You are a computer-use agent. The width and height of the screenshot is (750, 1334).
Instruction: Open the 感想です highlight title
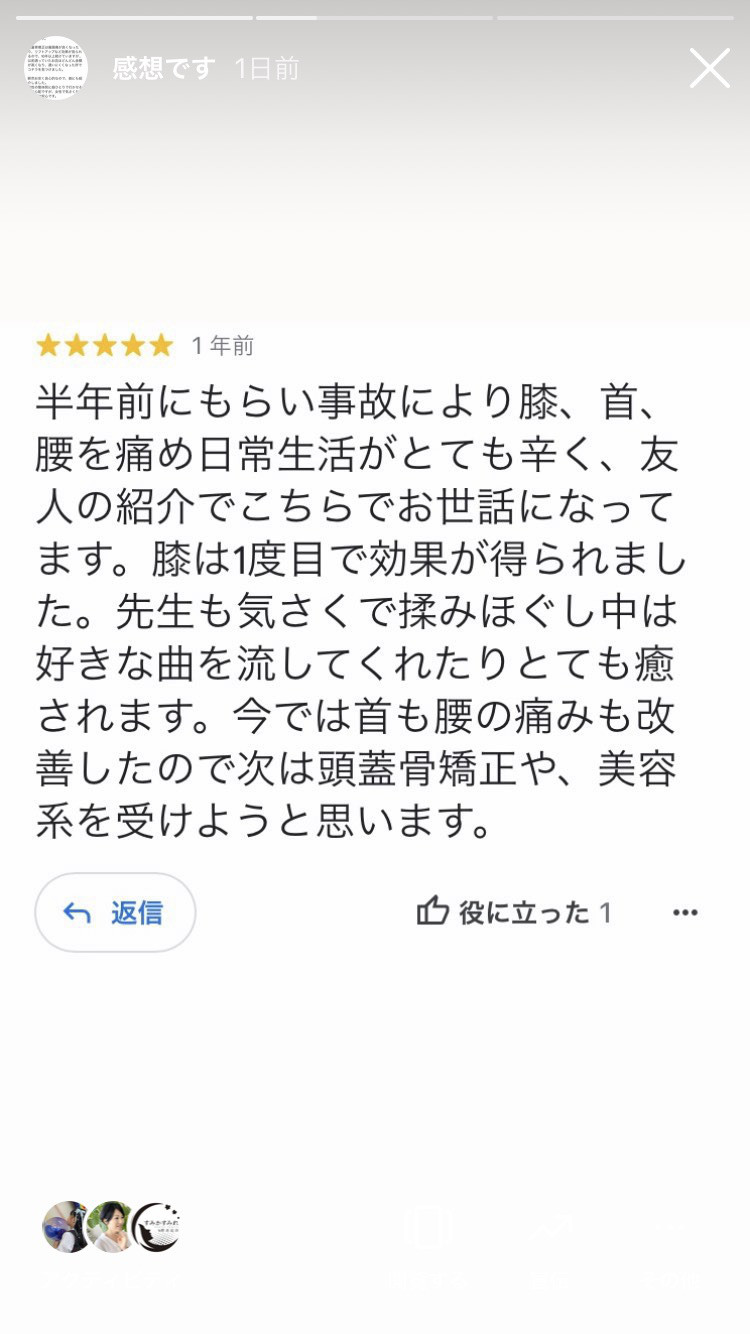164,68
